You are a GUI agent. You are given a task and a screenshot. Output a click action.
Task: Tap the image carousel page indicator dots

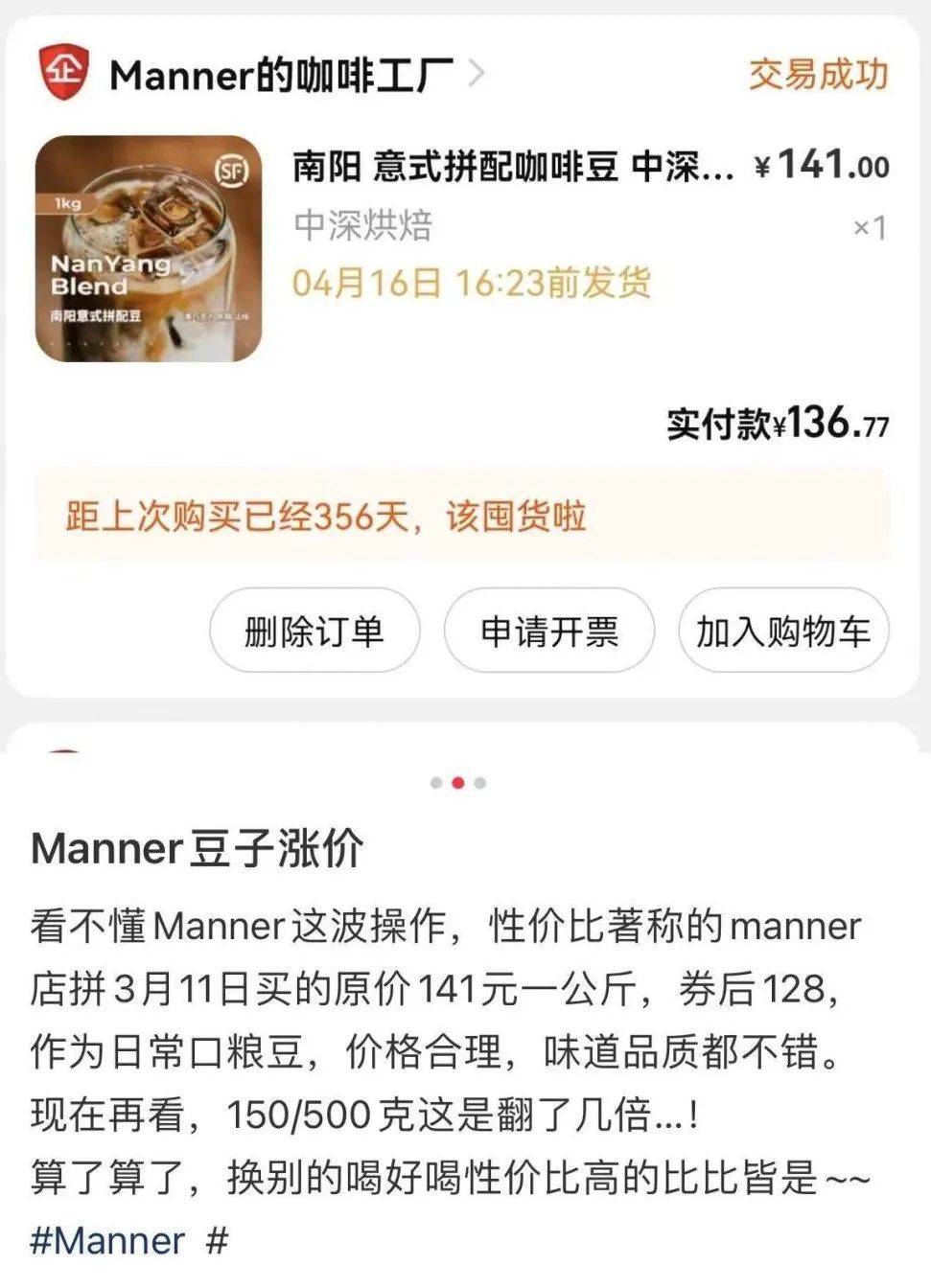(x=458, y=783)
